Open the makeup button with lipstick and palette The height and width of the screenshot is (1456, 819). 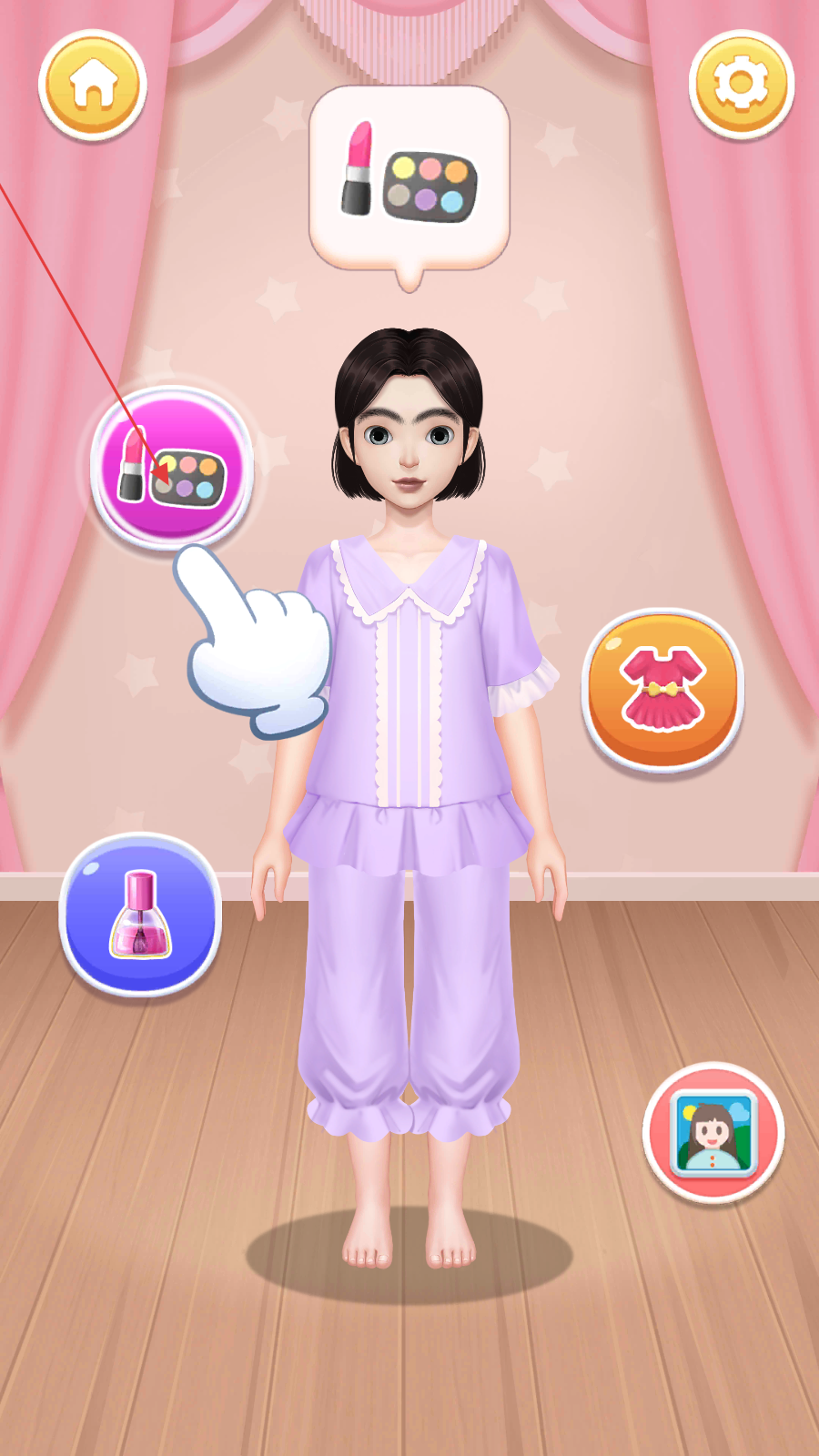[171, 467]
